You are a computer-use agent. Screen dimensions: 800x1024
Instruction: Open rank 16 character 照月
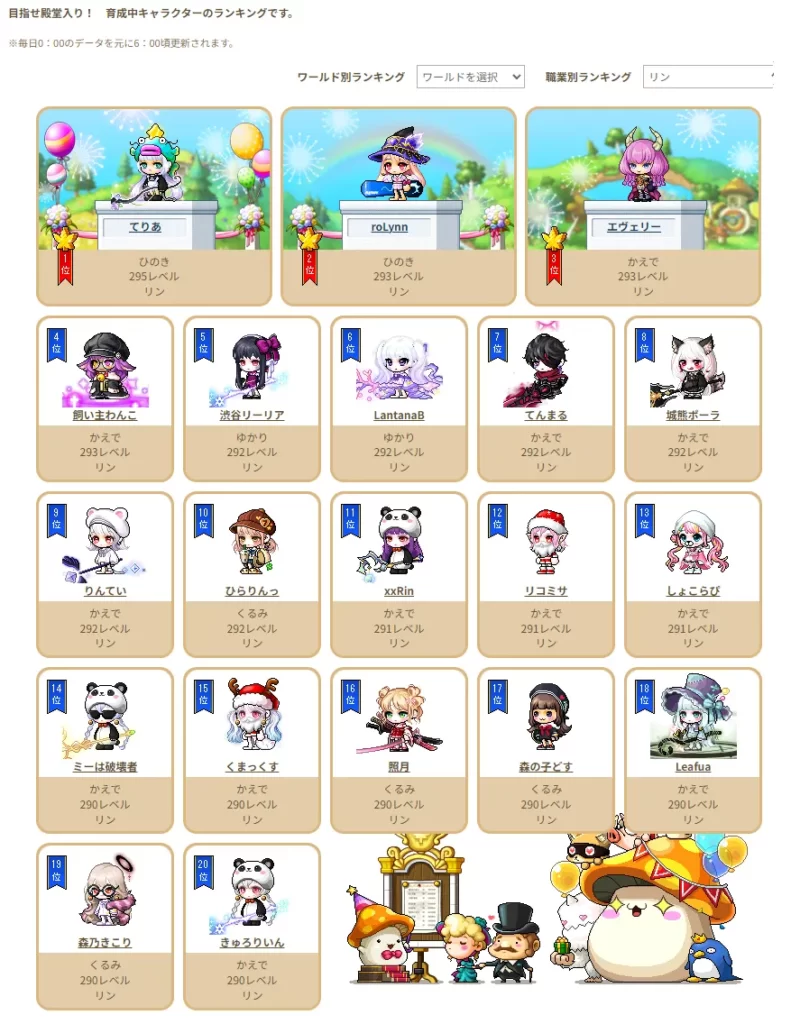(399, 767)
